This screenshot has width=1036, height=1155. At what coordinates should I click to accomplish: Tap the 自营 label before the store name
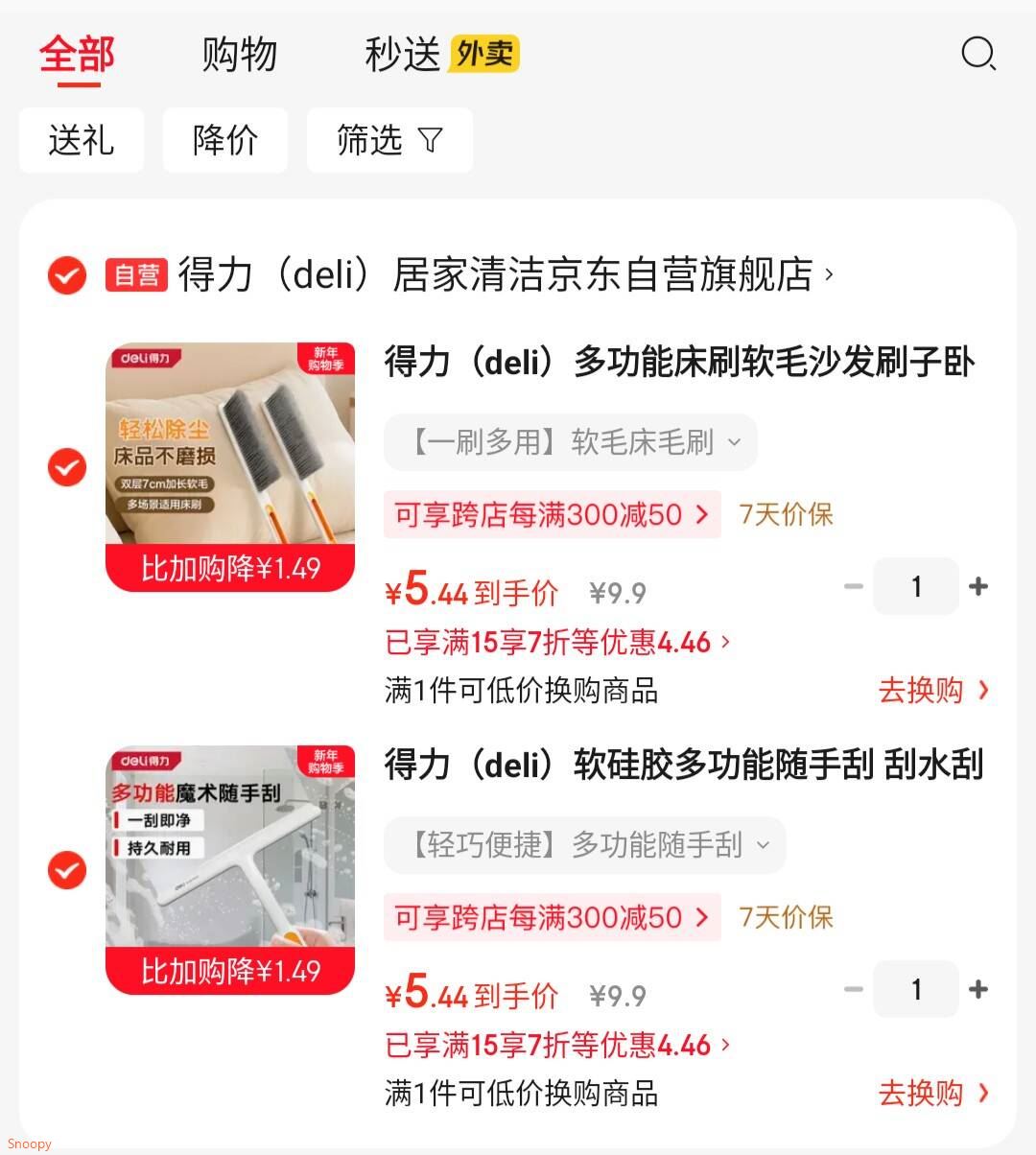click(135, 275)
